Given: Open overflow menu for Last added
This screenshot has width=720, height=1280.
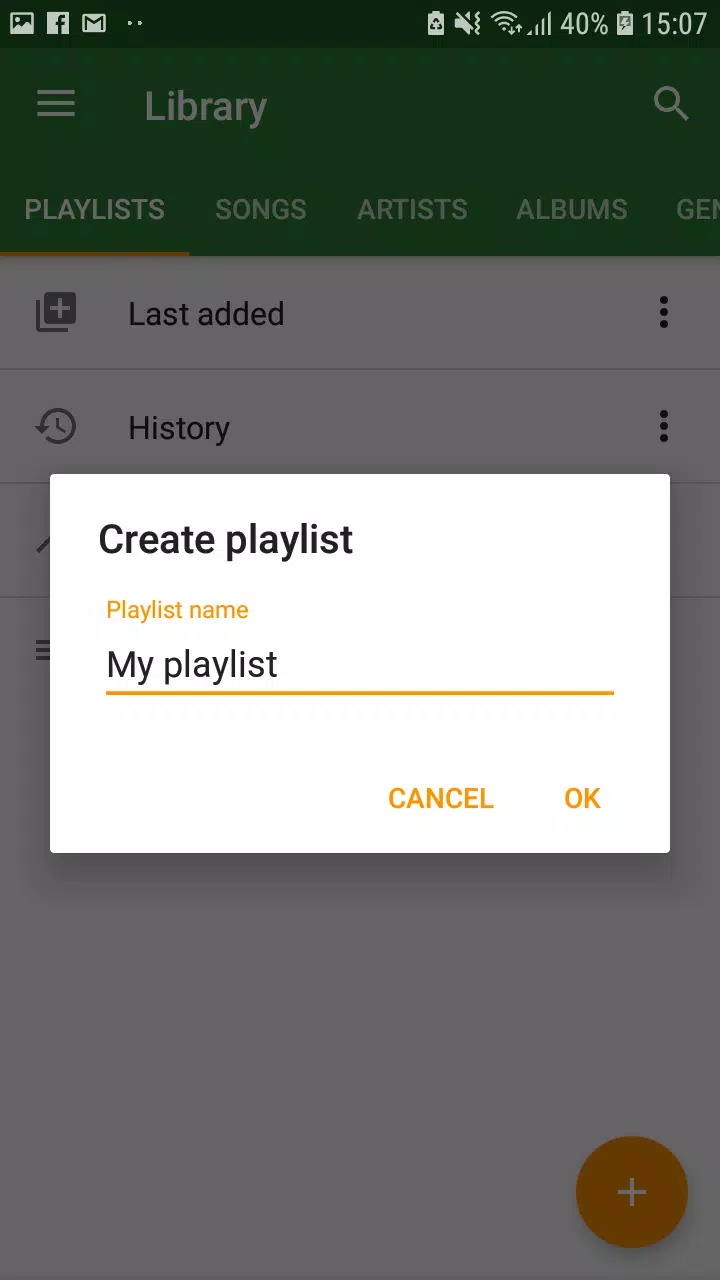Looking at the screenshot, I should (663, 313).
